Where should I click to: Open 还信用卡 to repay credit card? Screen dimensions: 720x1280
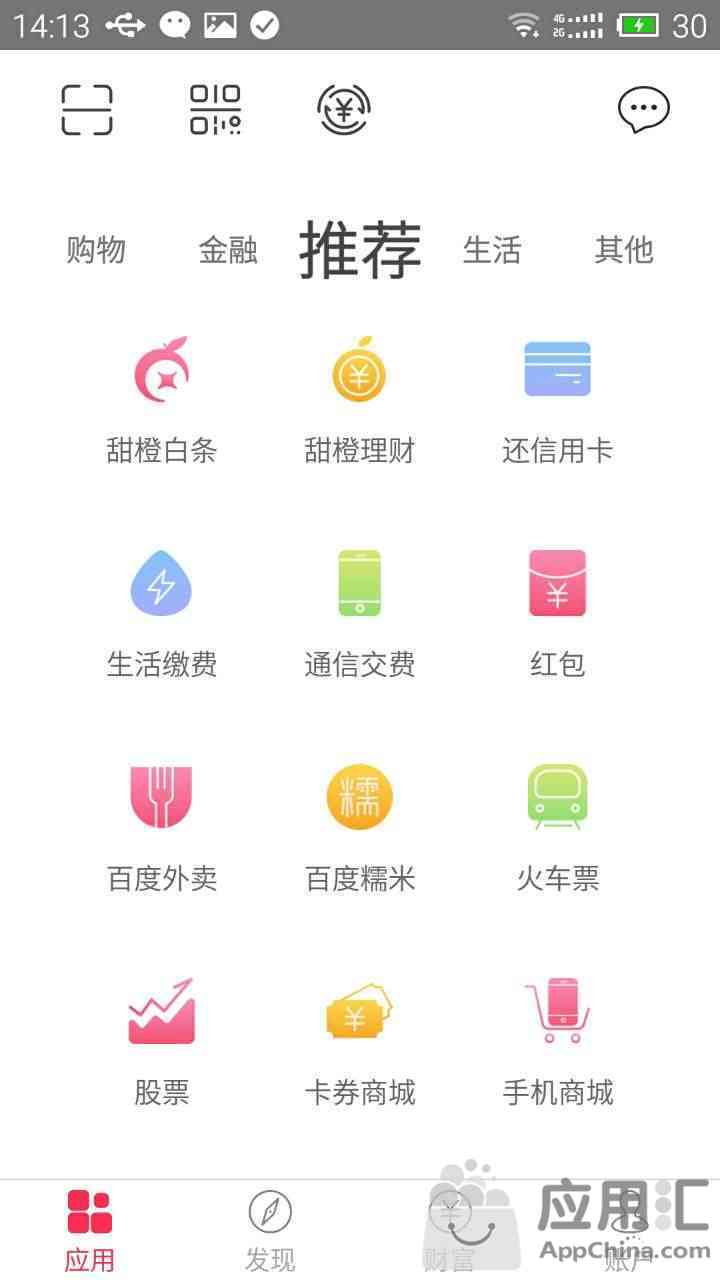[x=558, y=400]
